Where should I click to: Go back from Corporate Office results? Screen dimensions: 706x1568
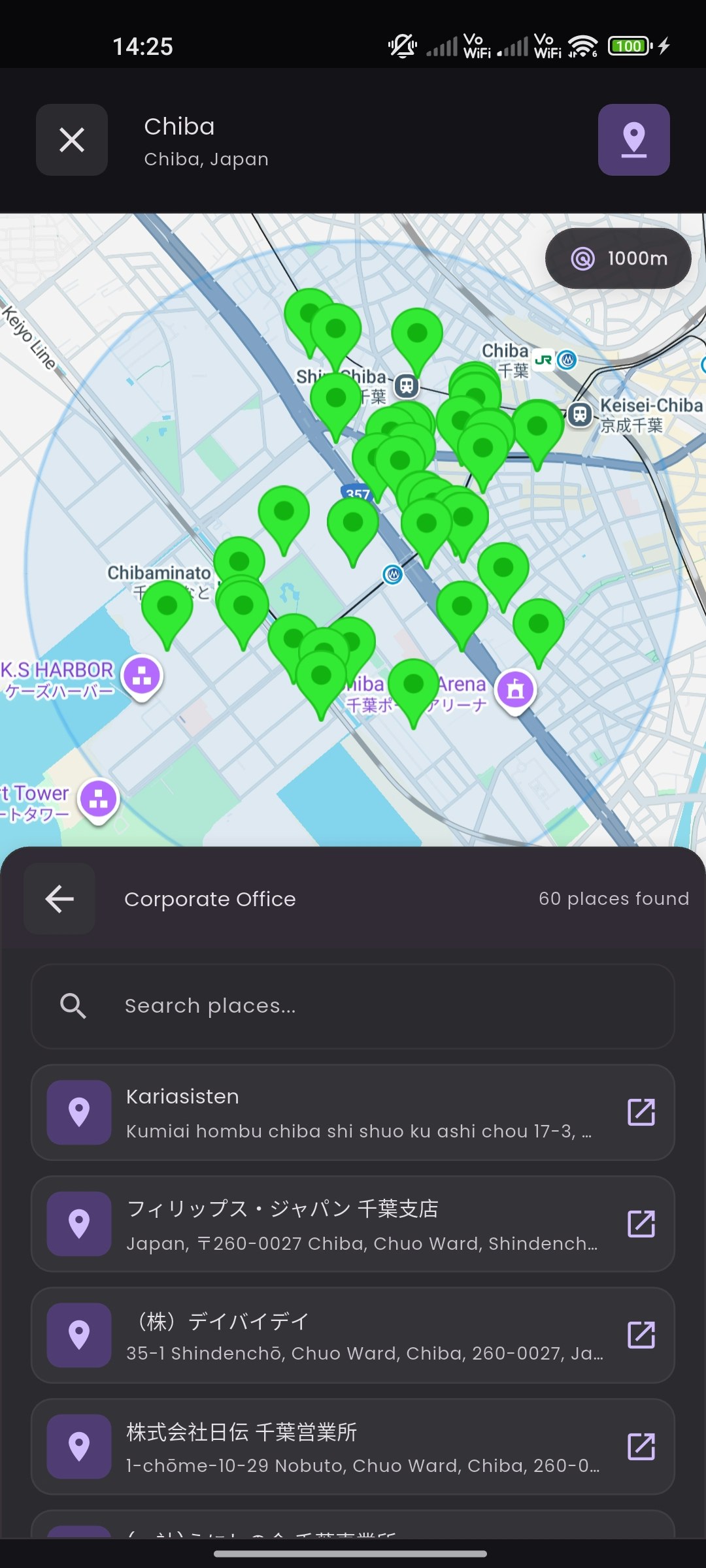point(59,899)
